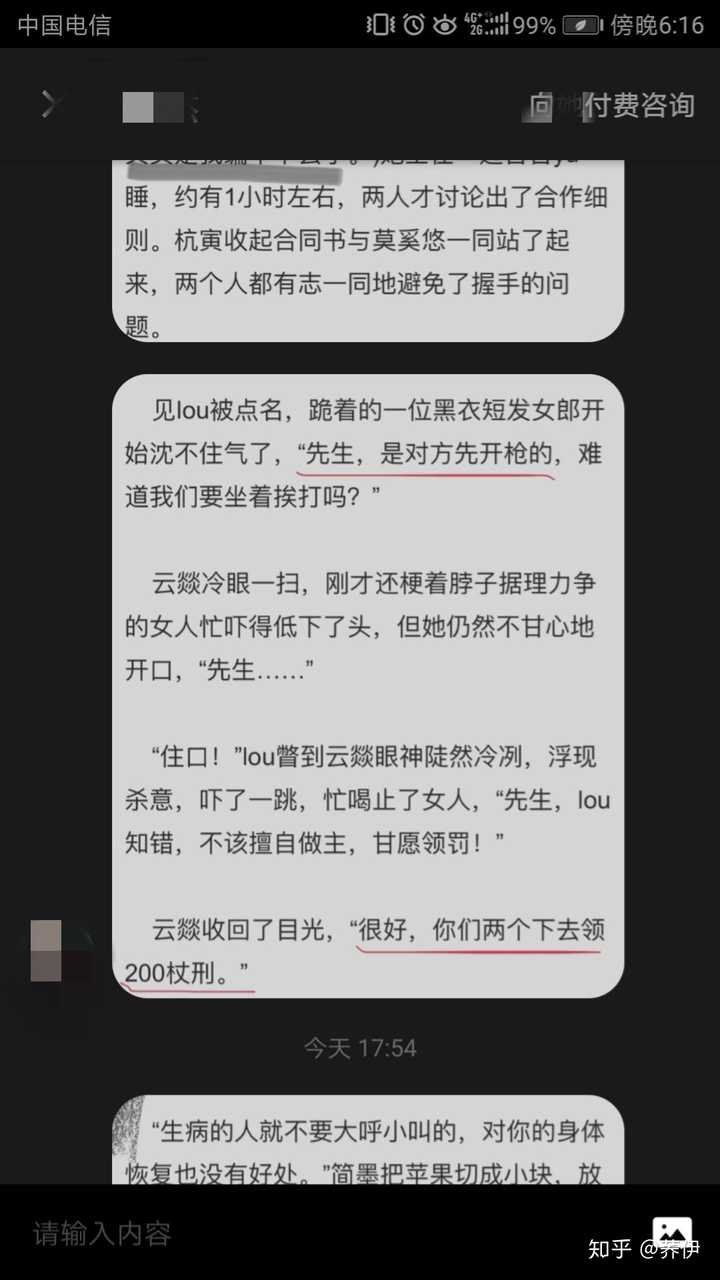This screenshot has height=1280, width=720.
Task: Open 付费咨询 paid consultation
Action: click(x=638, y=105)
